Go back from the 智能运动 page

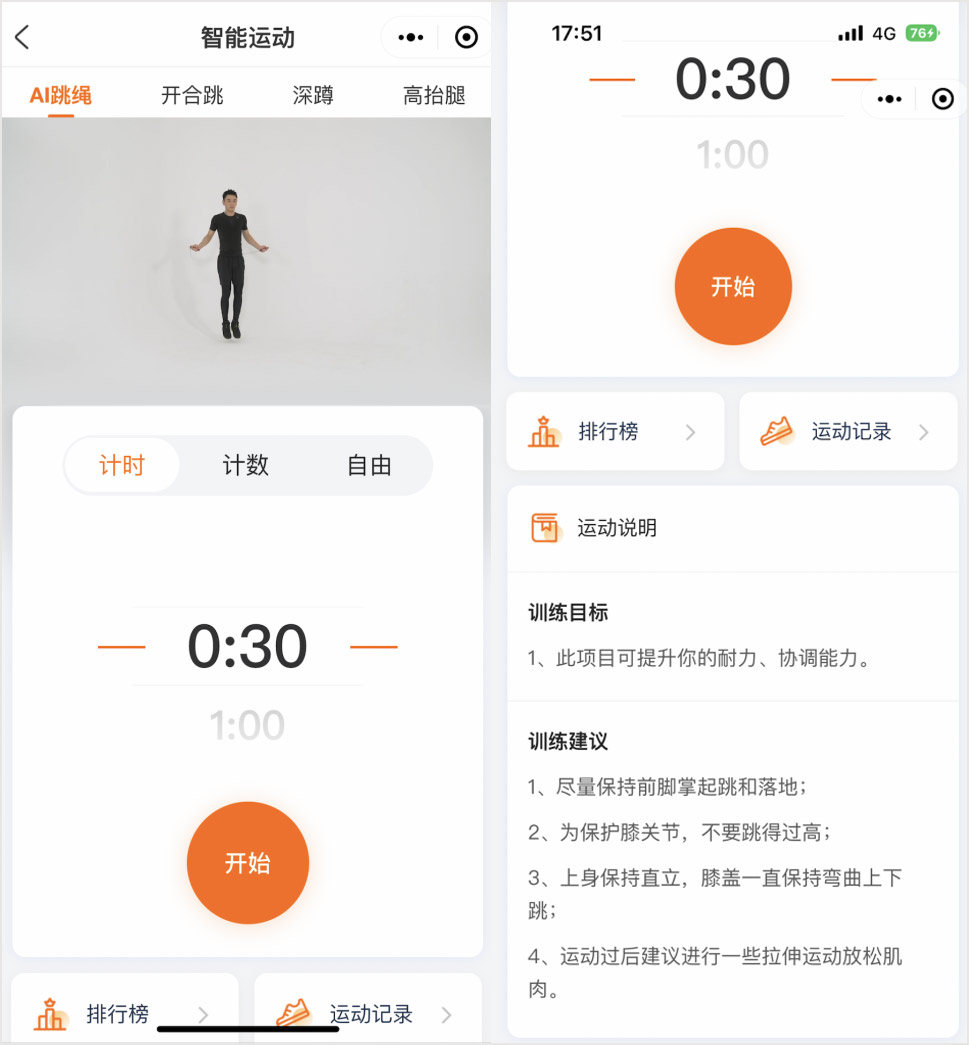point(22,38)
